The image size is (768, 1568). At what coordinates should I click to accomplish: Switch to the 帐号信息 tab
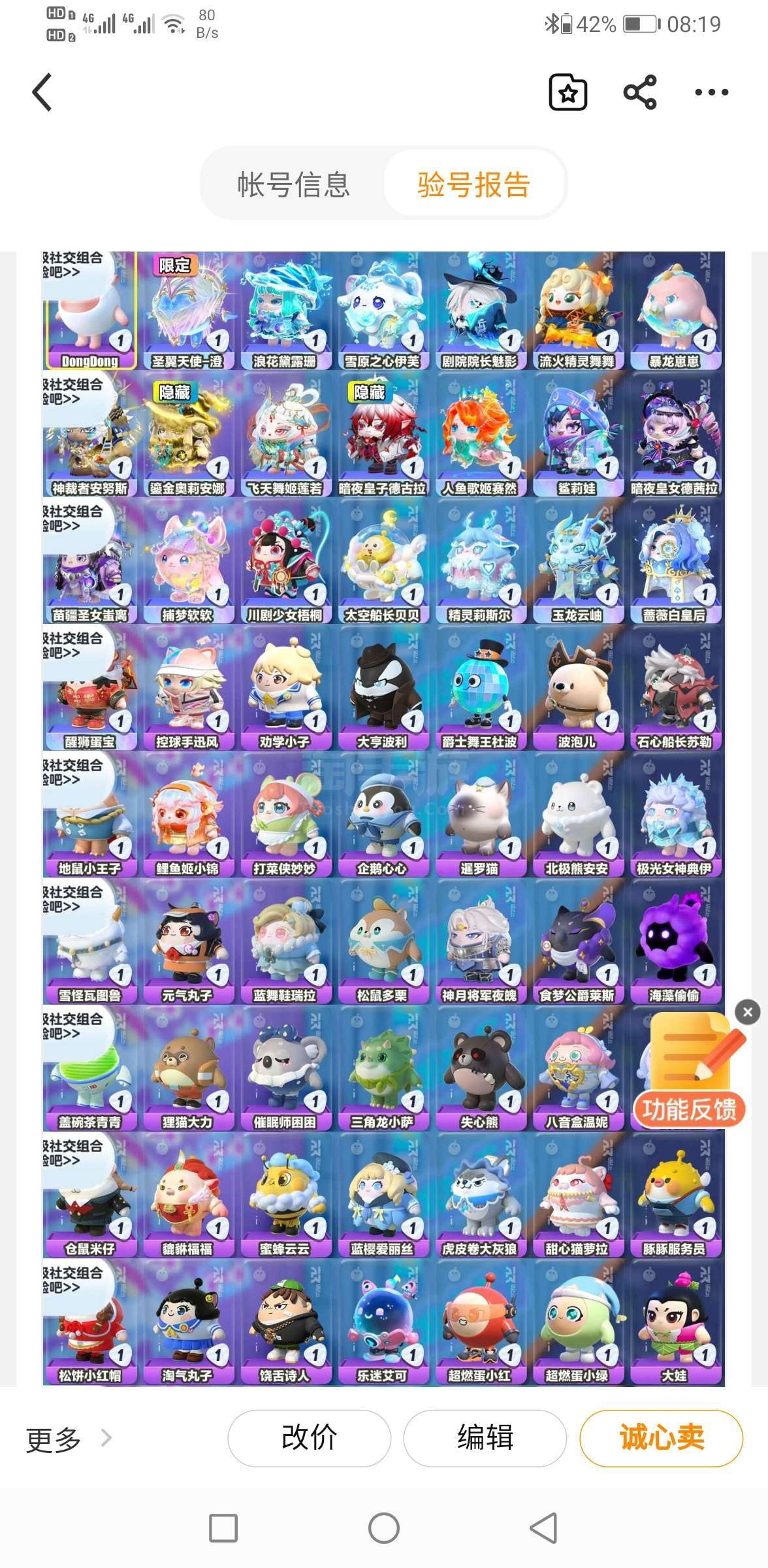(x=293, y=184)
